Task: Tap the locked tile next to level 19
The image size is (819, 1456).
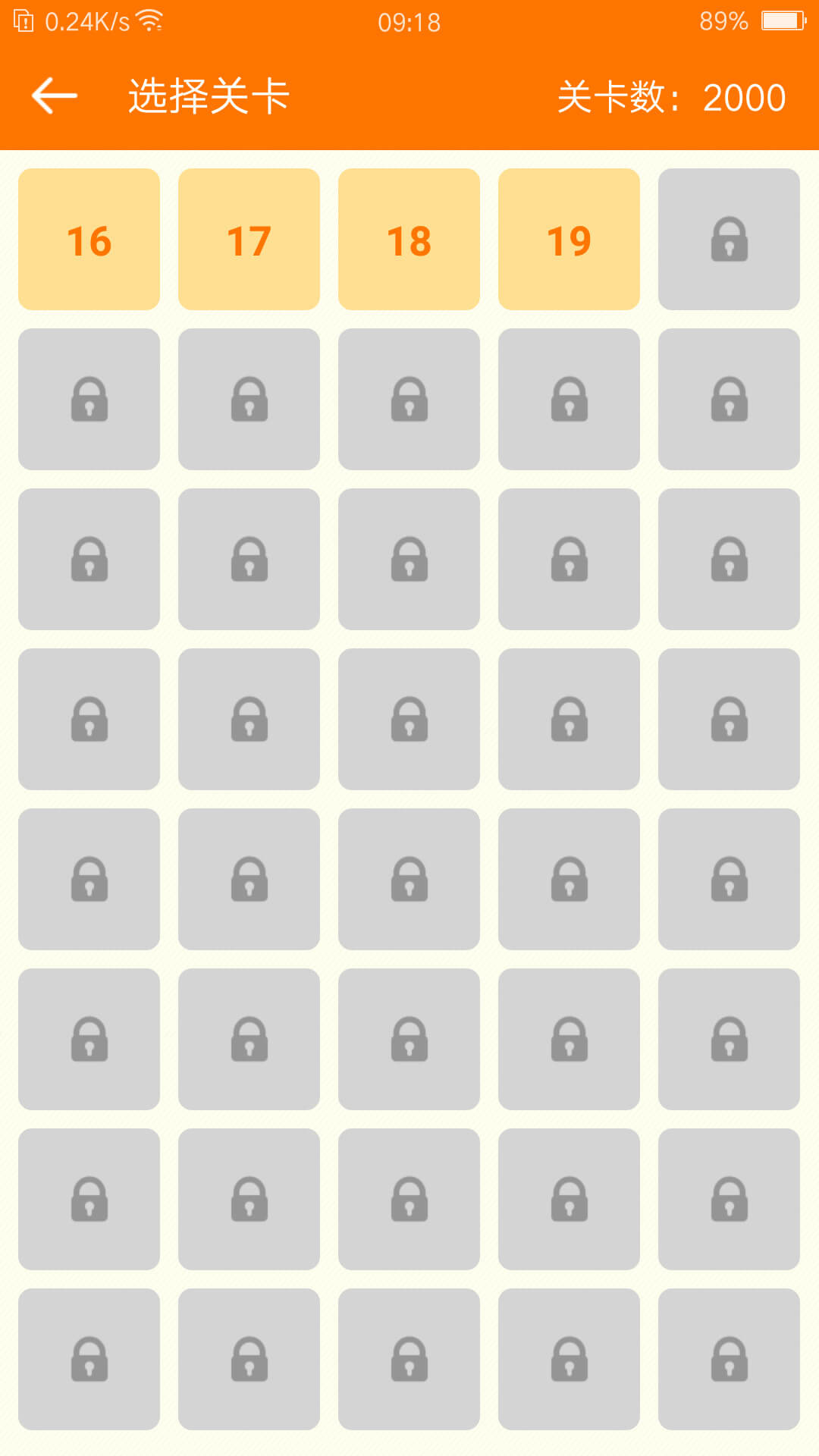Action: [x=729, y=239]
